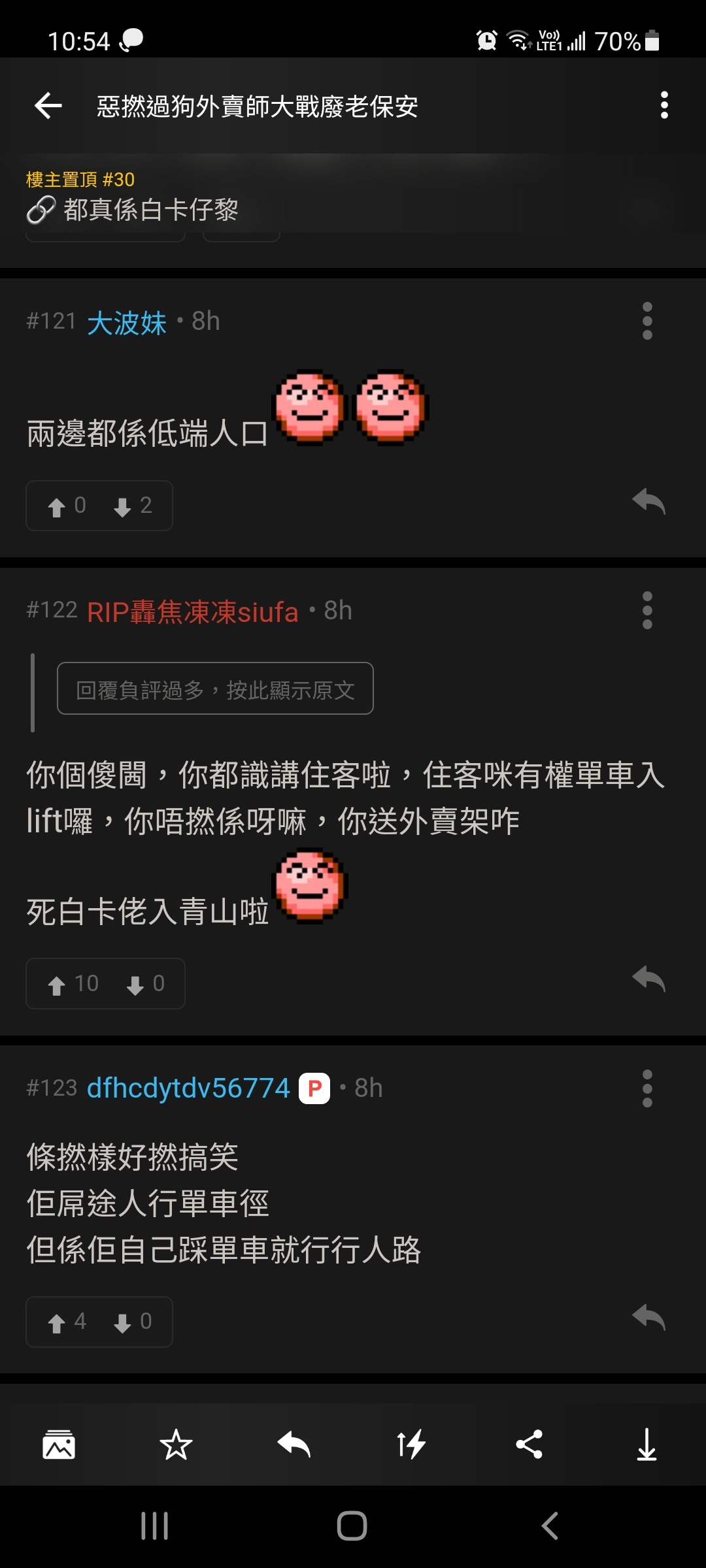
Task: Reply to post #123
Action: 648,1318
